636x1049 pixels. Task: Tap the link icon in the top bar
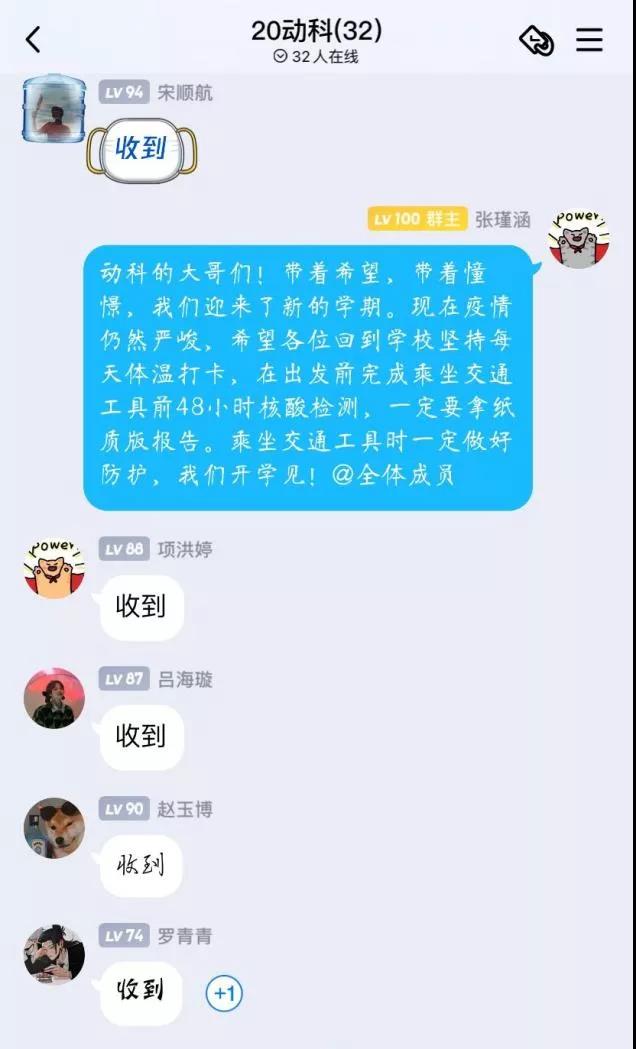tap(537, 41)
